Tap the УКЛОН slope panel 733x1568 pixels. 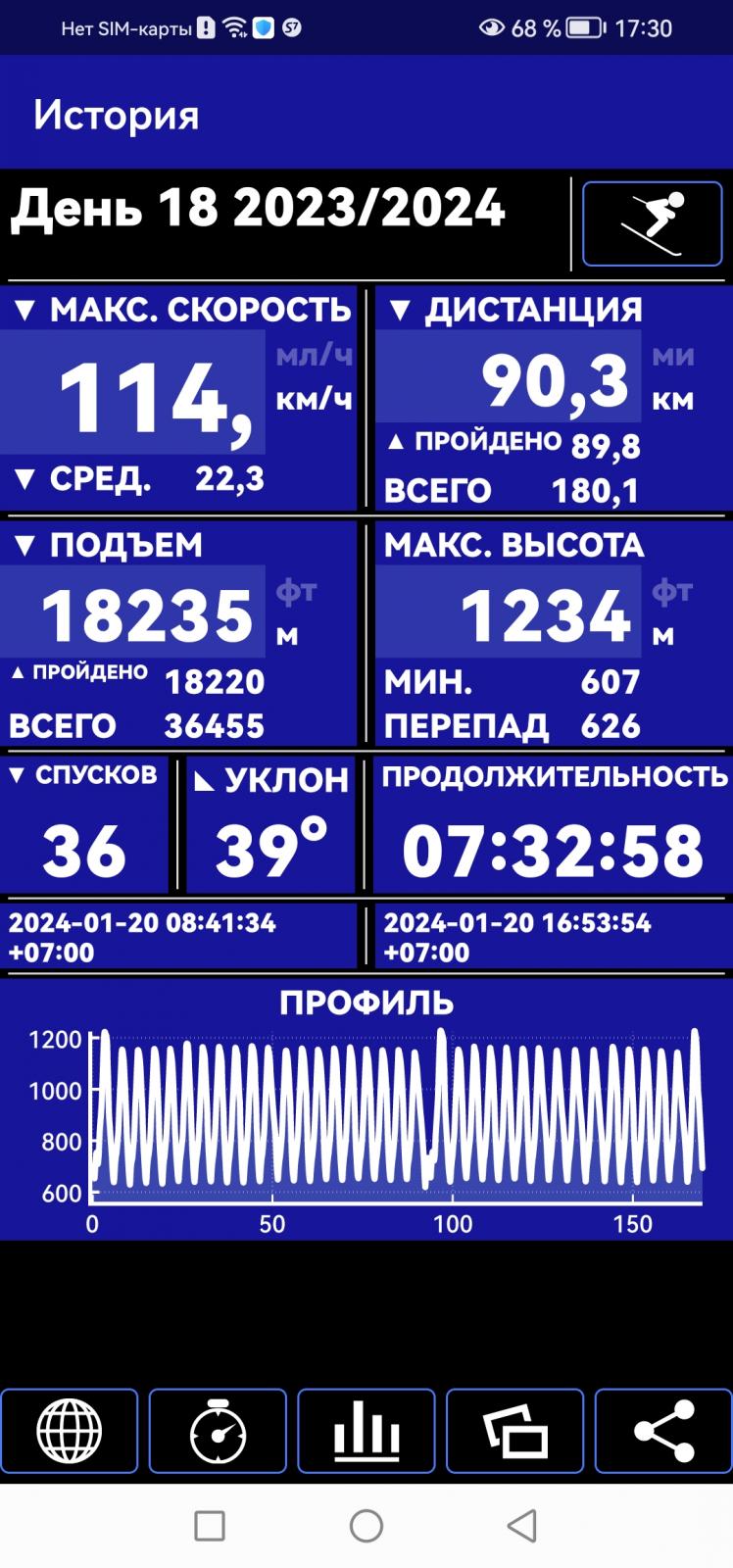270,824
